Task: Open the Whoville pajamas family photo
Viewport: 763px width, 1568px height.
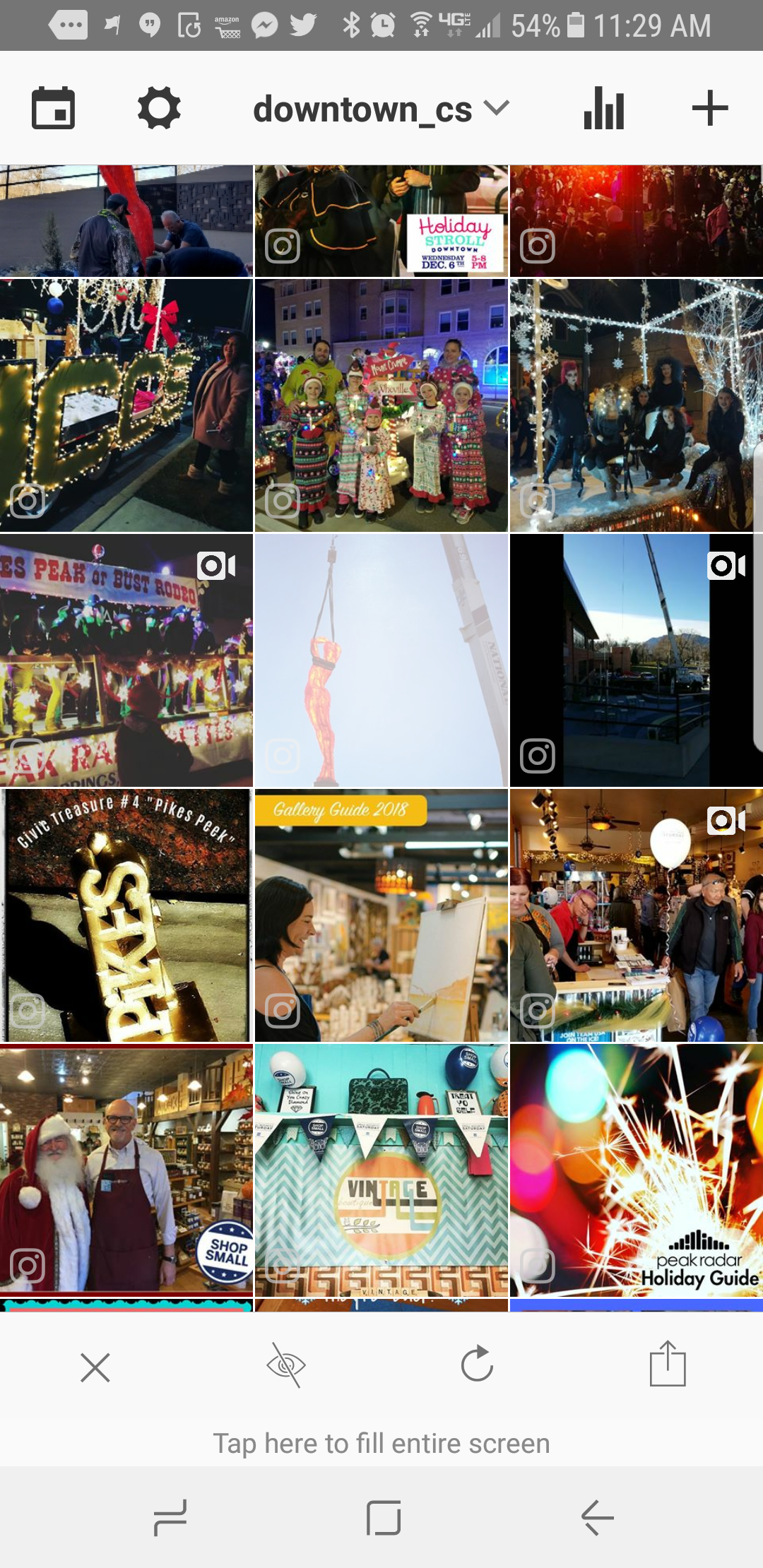Action: pos(381,405)
